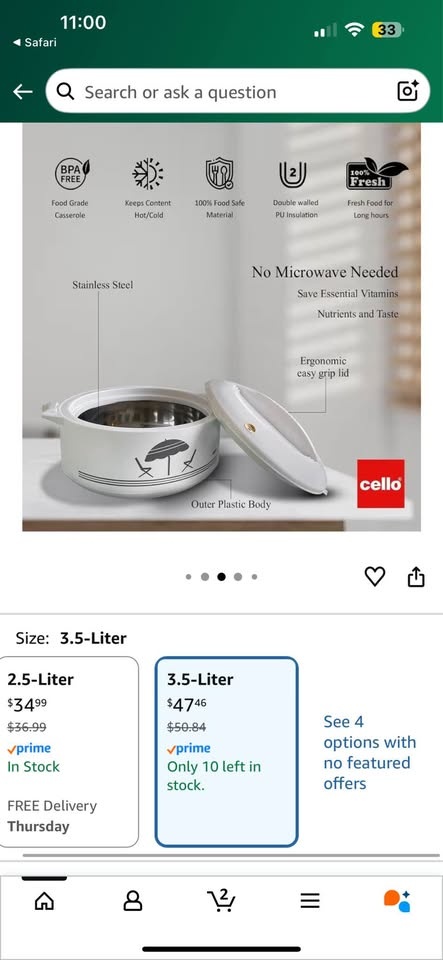
Task: Select the 3.5-Liter size option
Action: [226, 752]
